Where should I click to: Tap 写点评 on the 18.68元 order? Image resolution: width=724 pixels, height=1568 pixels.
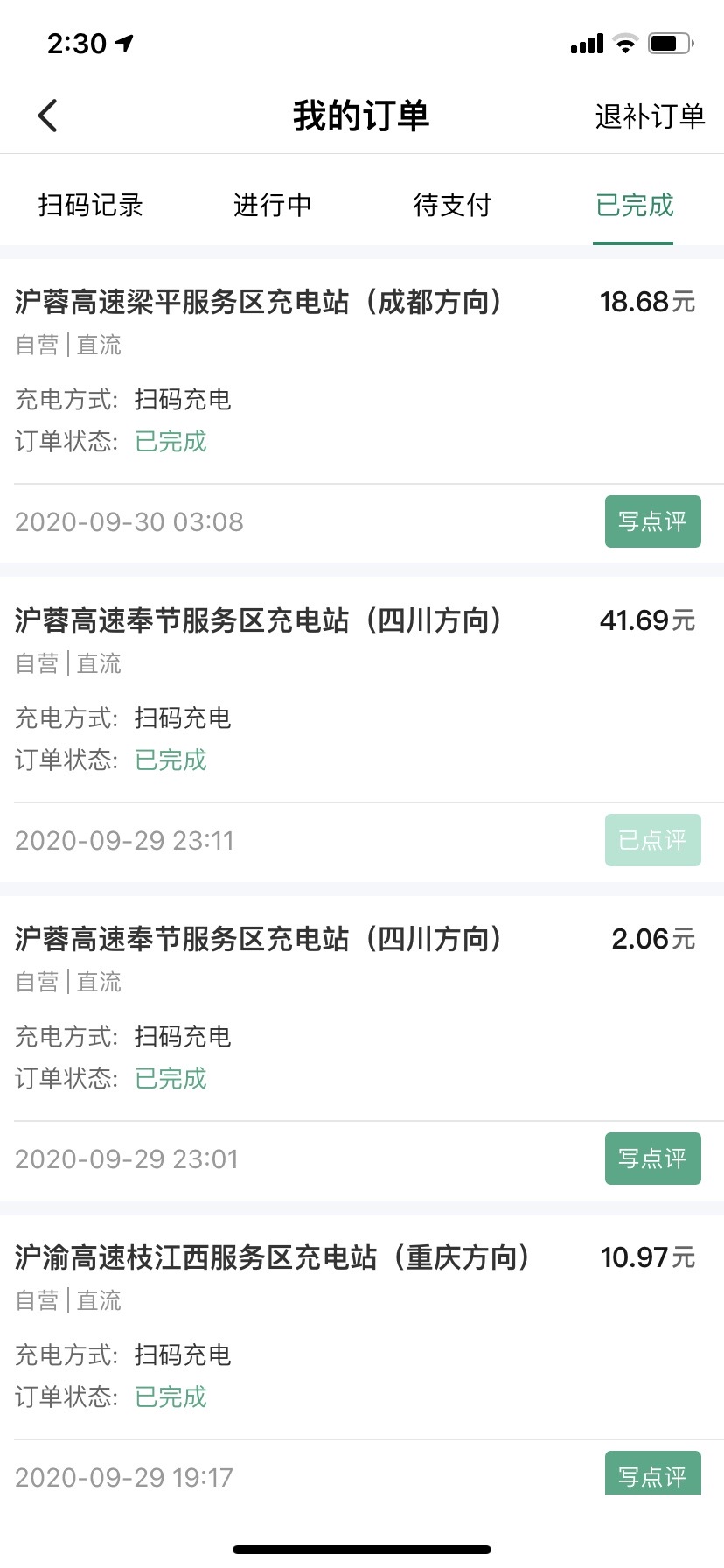[652, 521]
